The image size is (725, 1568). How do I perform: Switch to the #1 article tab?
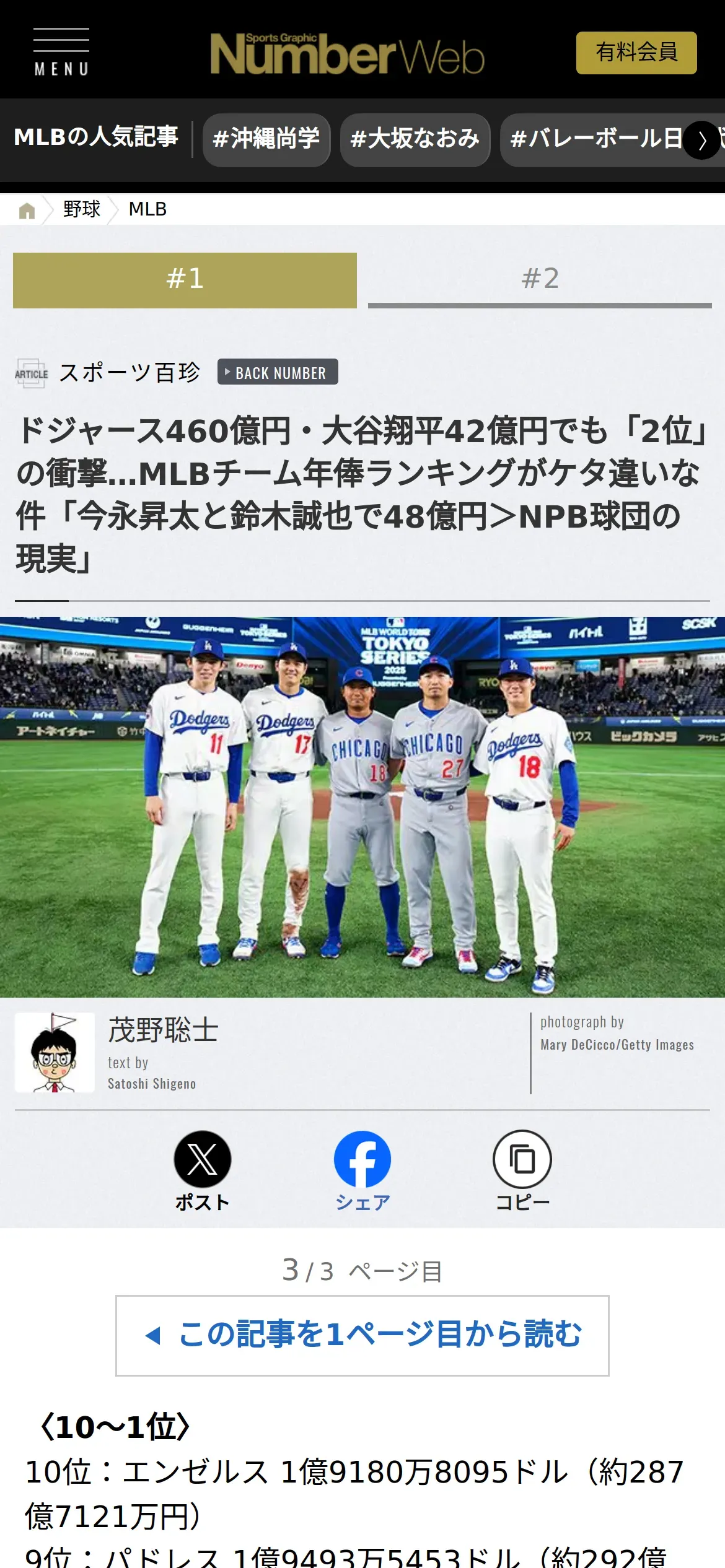pos(185,280)
